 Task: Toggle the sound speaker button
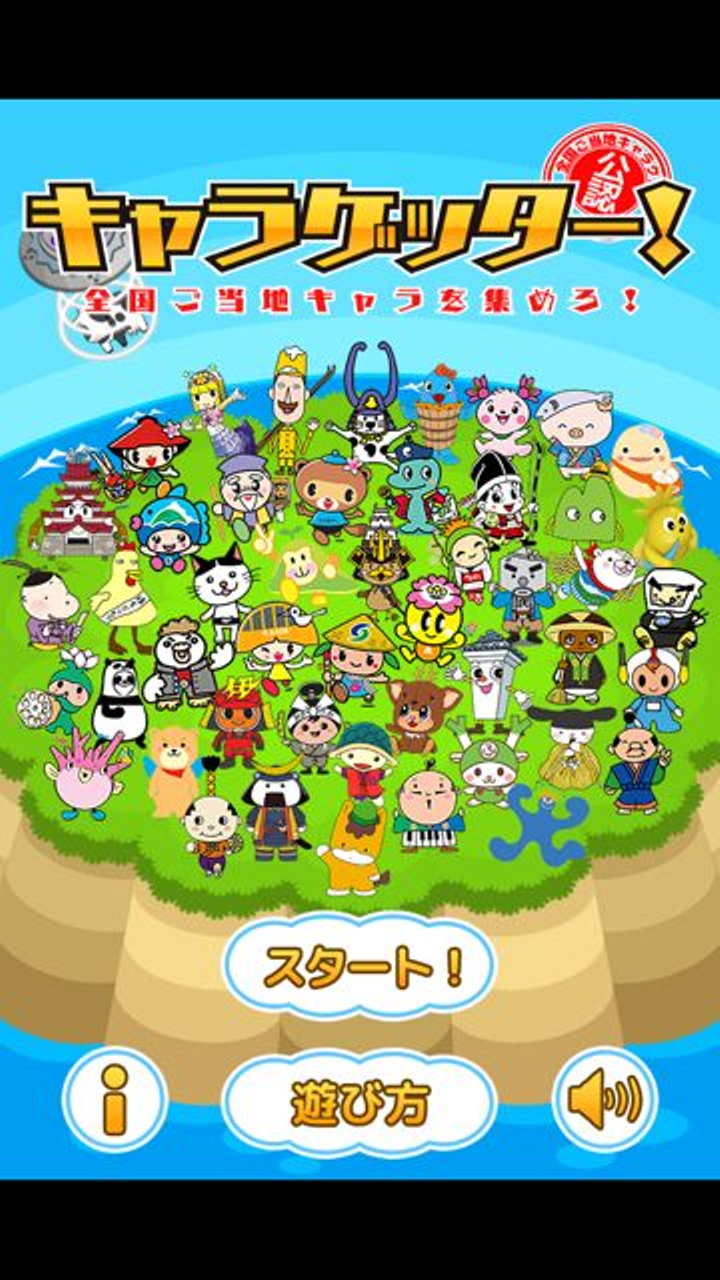pyautogui.click(x=604, y=1100)
